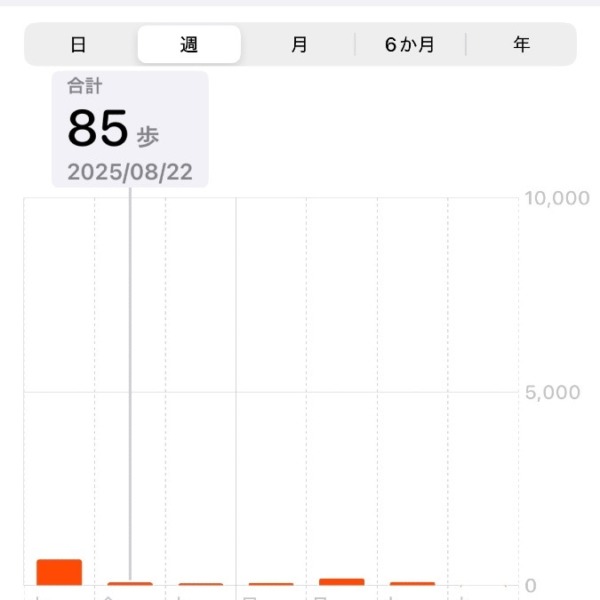Switch to the 月 (month) view
The height and width of the screenshot is (600, 600).
click(x=299, y=45)
